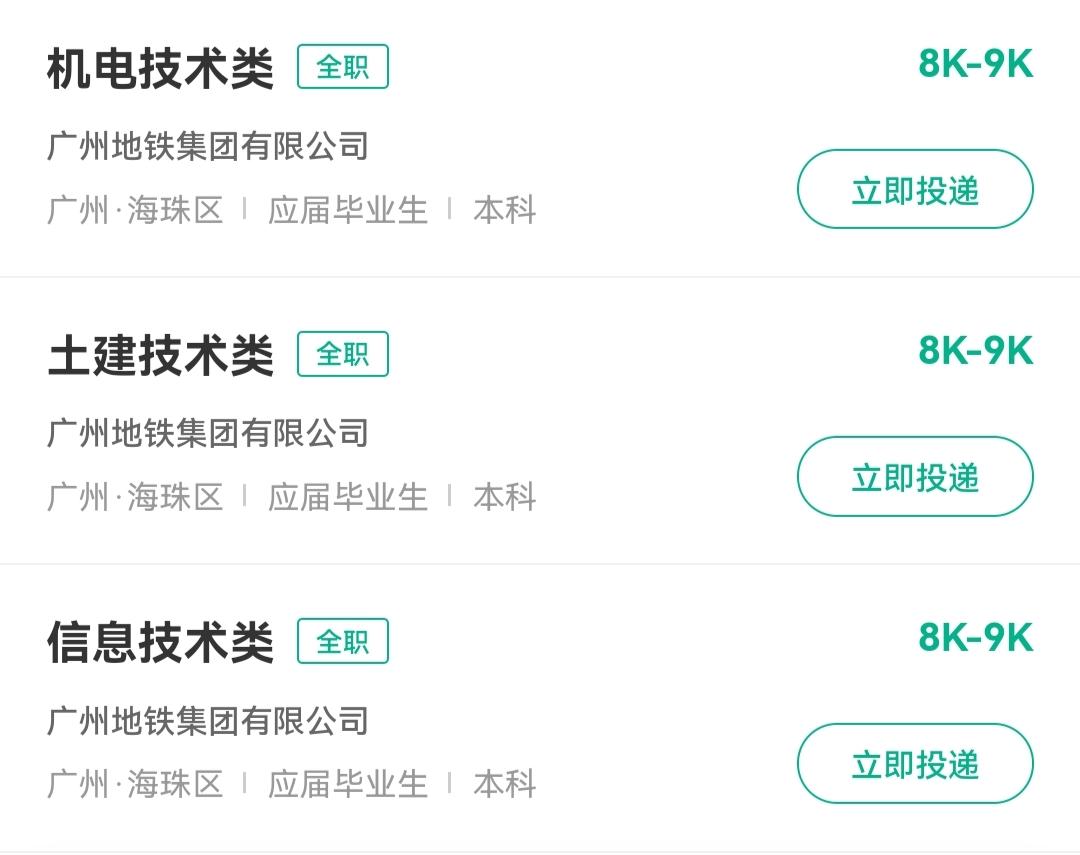The image size is (1080, 855).
Task: Apply now for the 机电技术类 job
Action: [914, 190]
